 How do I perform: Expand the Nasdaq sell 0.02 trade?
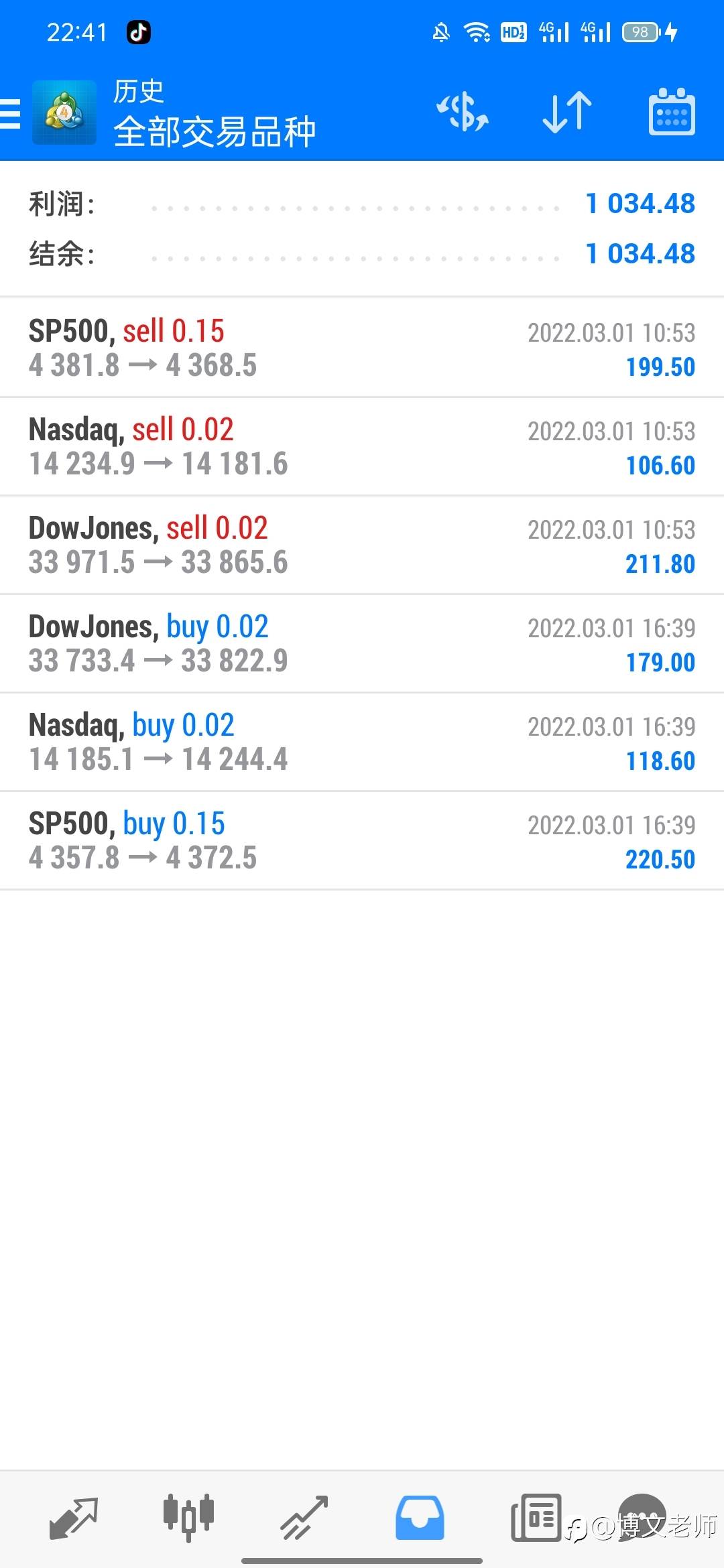click(362, 446)
